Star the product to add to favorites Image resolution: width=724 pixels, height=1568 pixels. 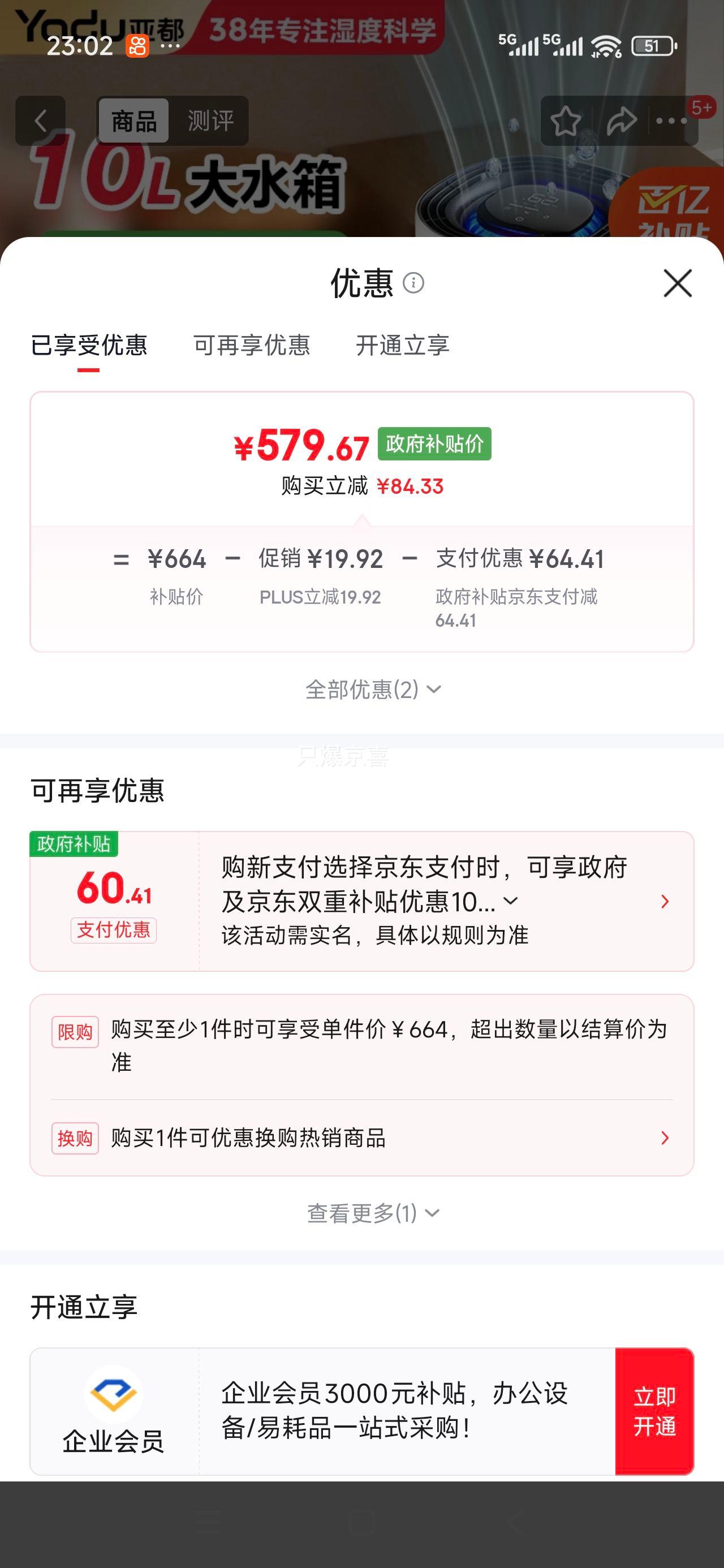pyautogui.click(x=567, y=121)
